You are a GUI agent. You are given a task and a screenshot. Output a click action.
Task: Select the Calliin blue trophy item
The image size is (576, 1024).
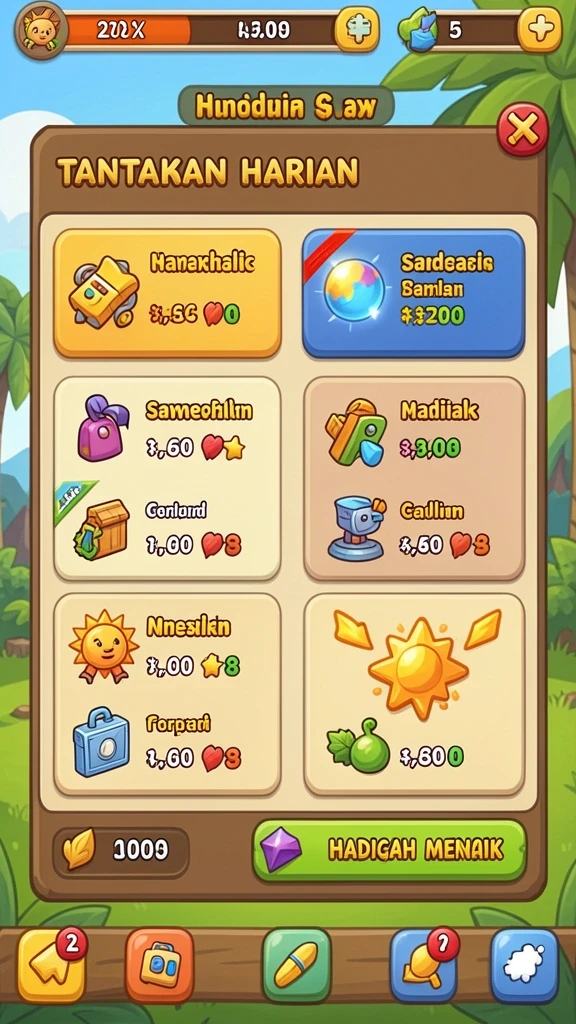(414, 528)
